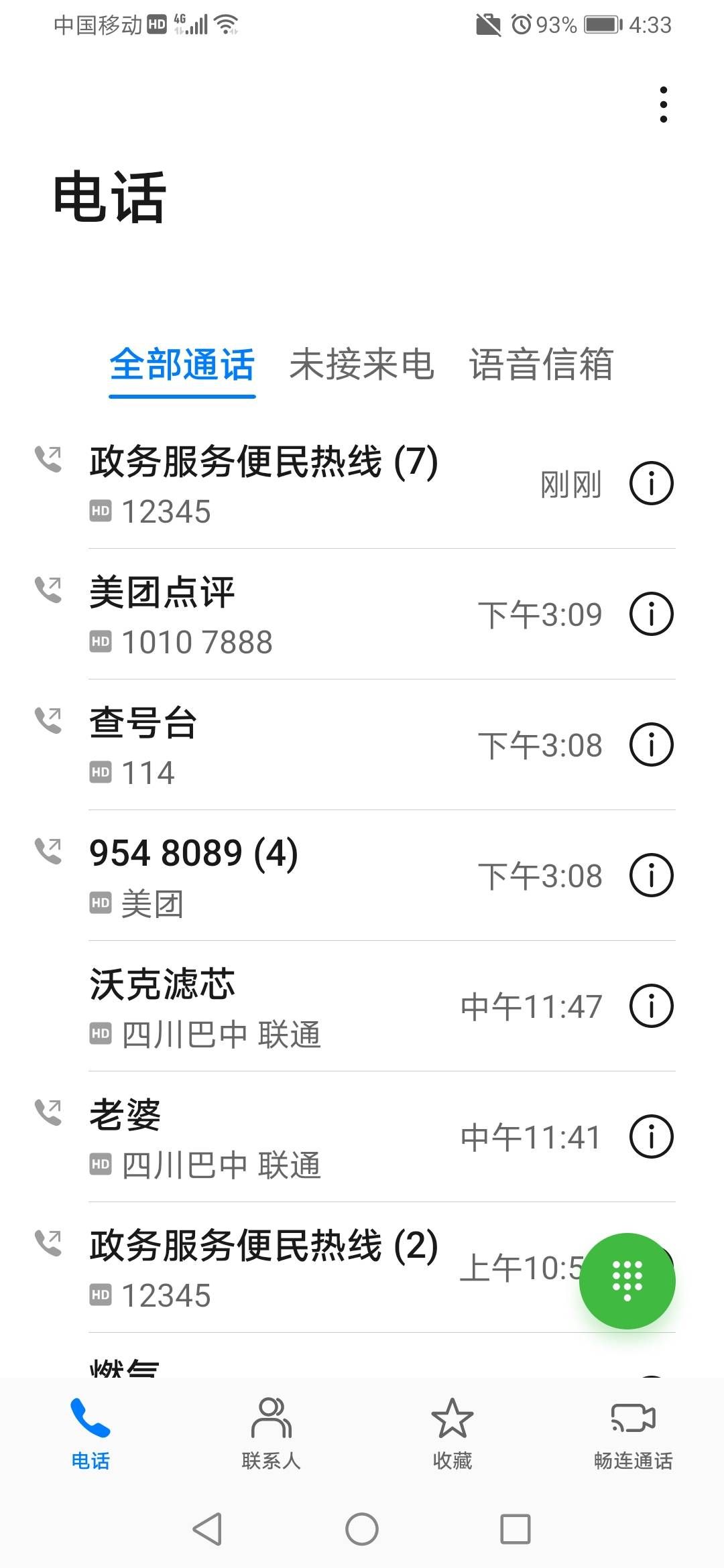Image resolution: width=724 pixels, height=1568 pixels.
Task: Call 查号台 114 entry
Action: [x=268, y=744]
